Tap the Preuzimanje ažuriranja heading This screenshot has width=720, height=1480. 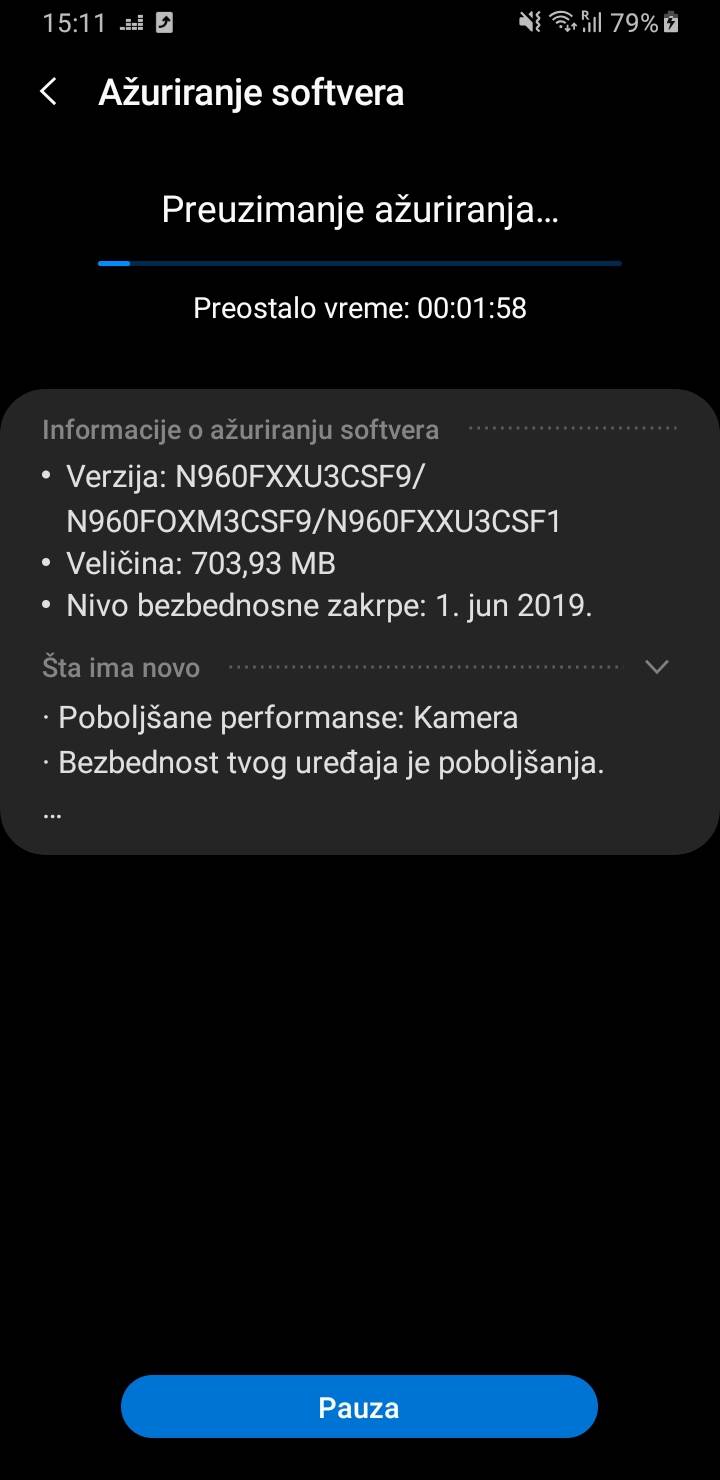tap(360, 210)
